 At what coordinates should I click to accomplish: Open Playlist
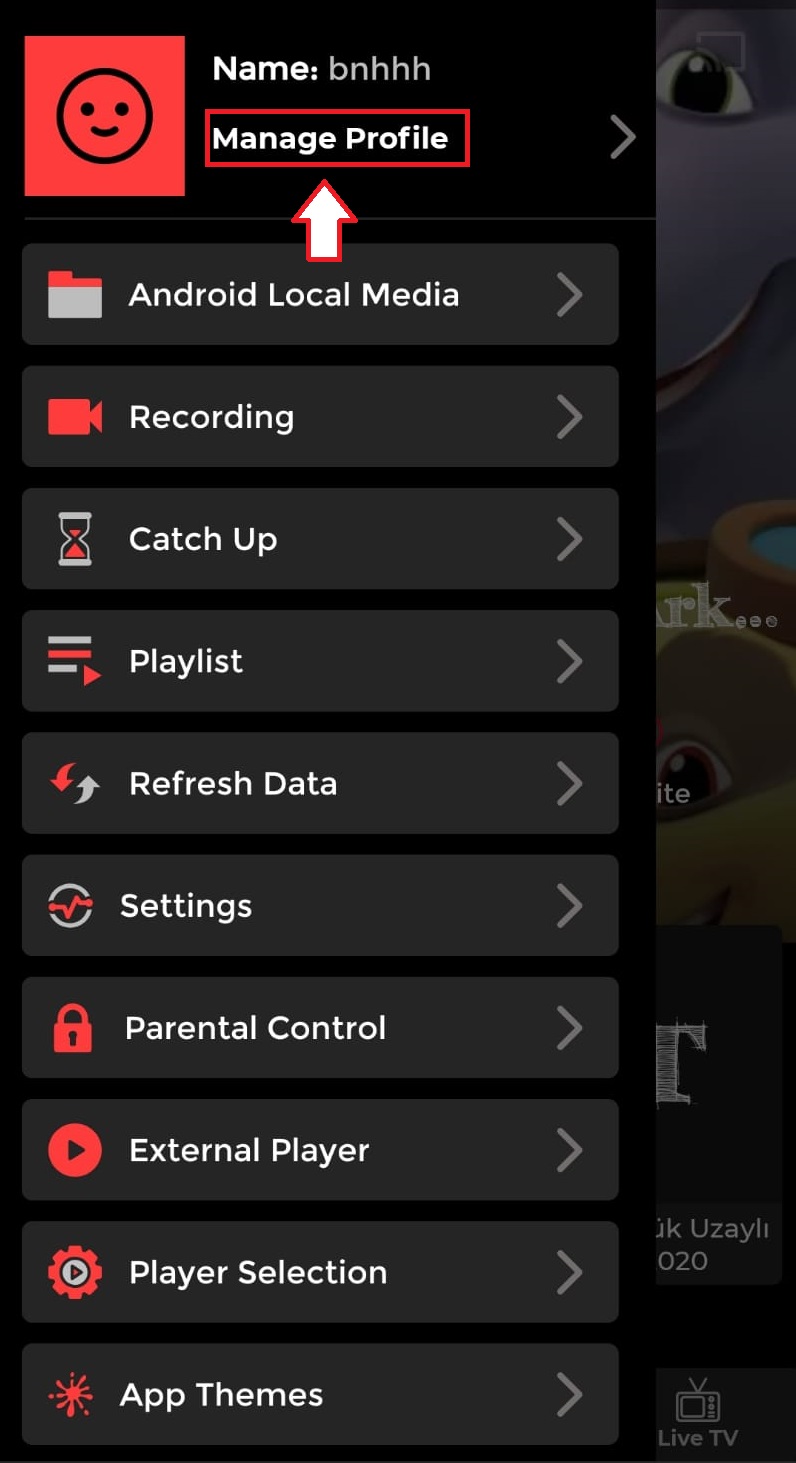320,661
